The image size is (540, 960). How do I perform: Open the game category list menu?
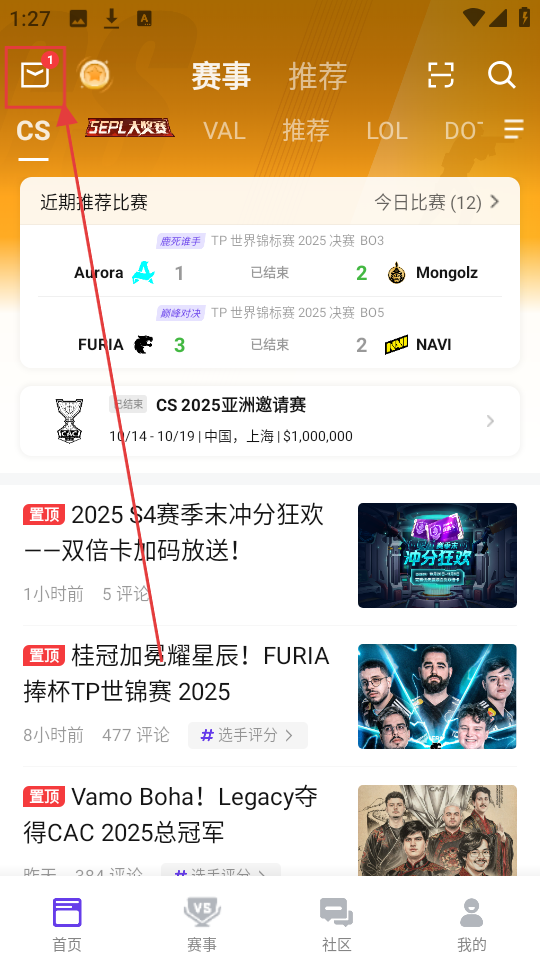514,129
